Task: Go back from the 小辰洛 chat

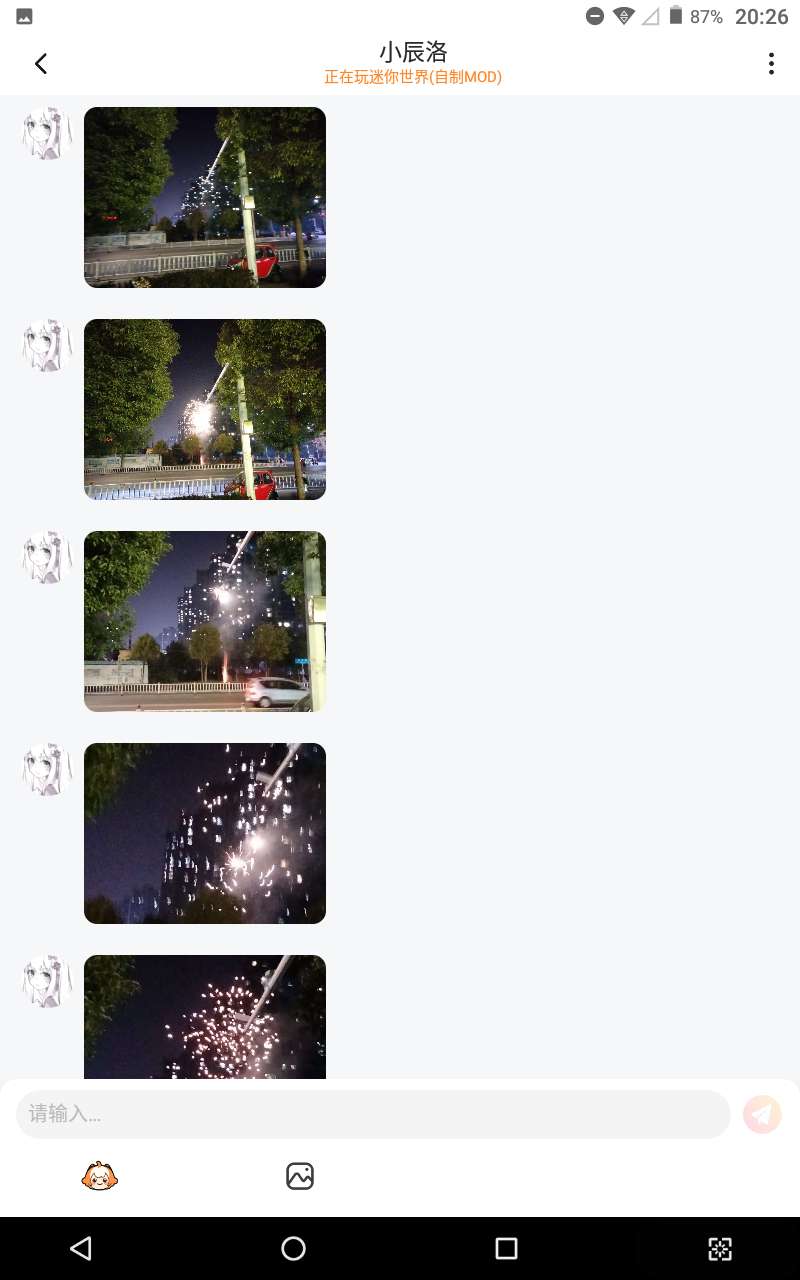Action: tap(41, 64)
